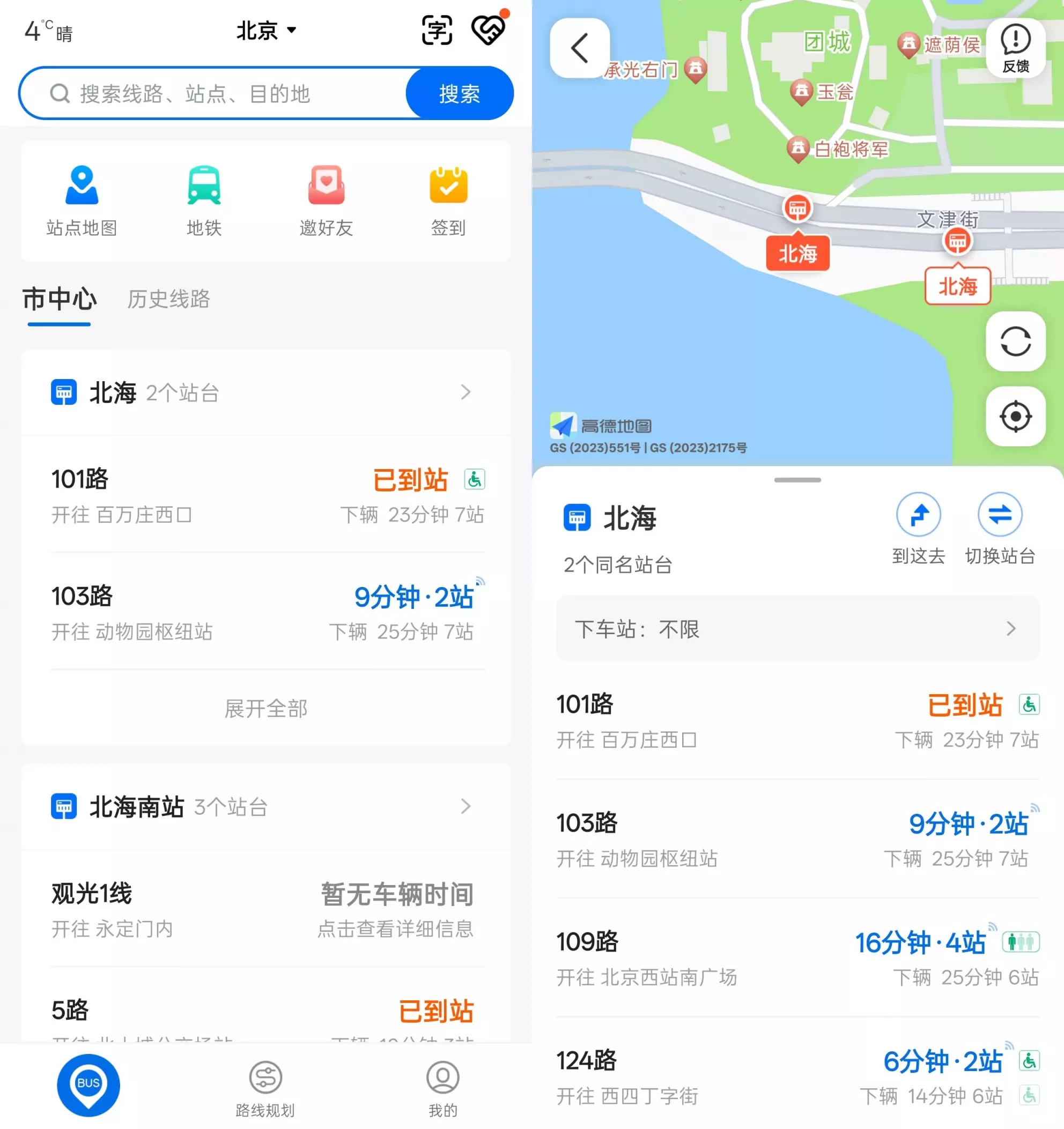Screen dimensions: 1064x1129
Task: Switch to the 历史线路 tab
Action: [x=168, y=299]
